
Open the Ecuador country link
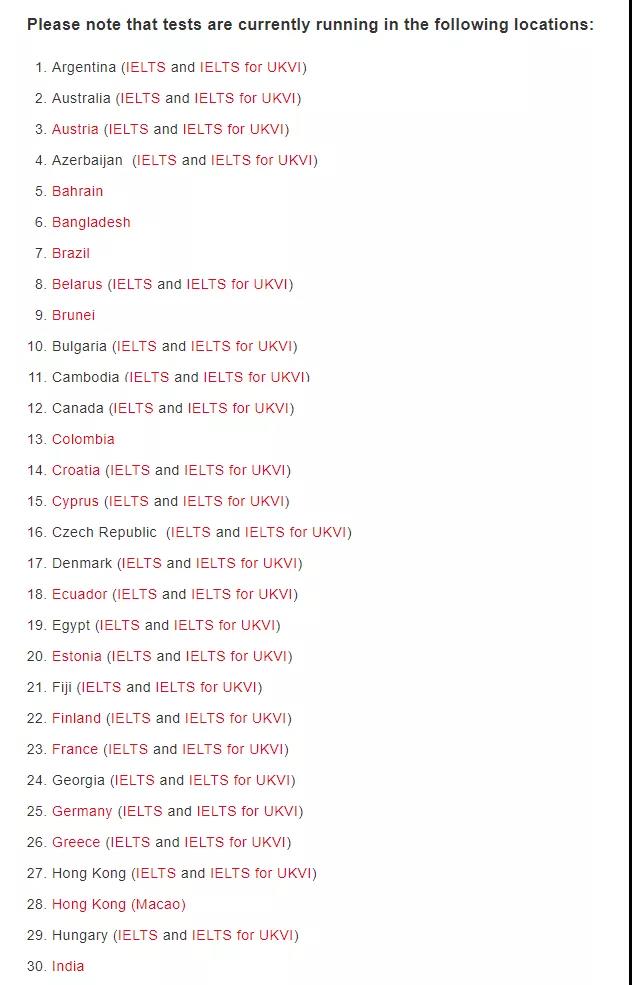click(79, 594)
